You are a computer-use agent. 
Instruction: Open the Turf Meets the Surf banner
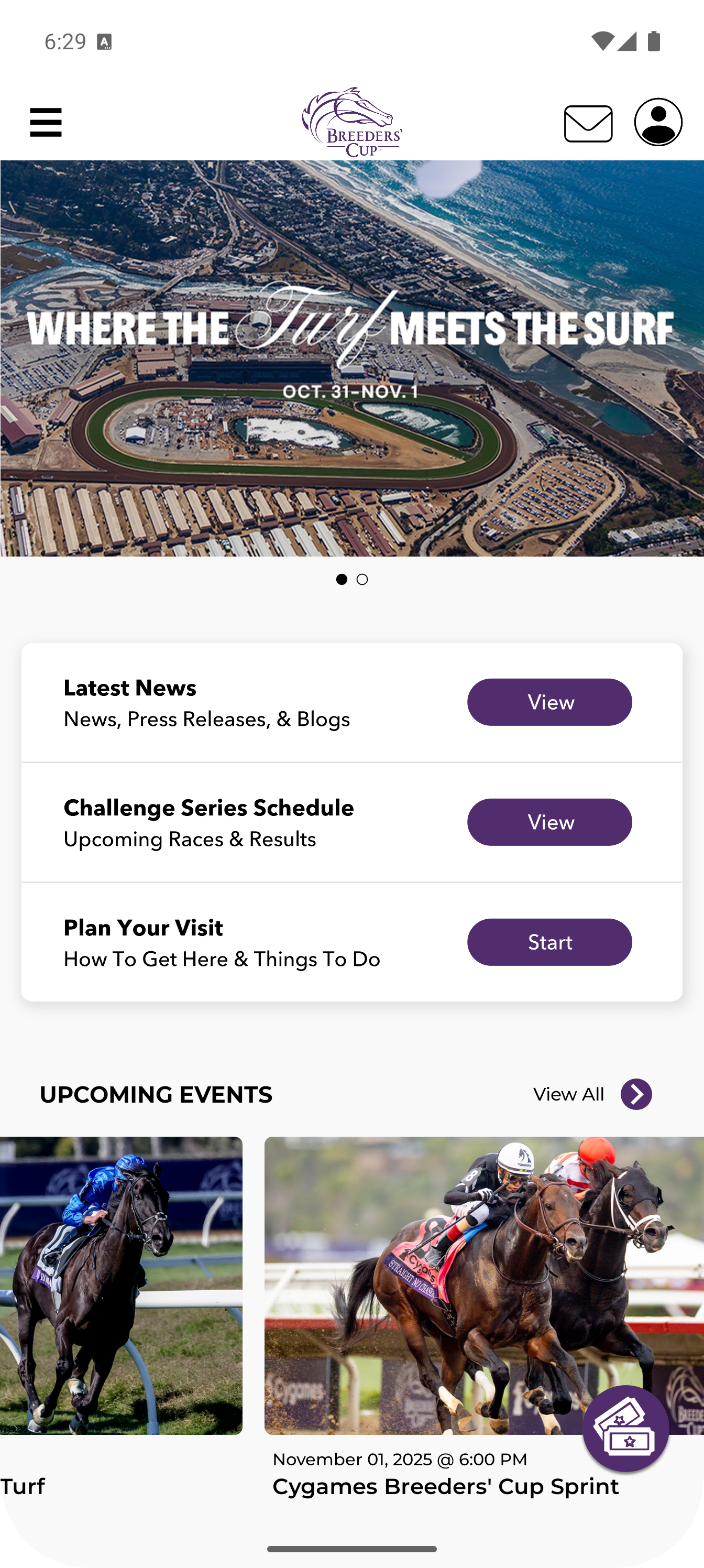tap(351, 358)
